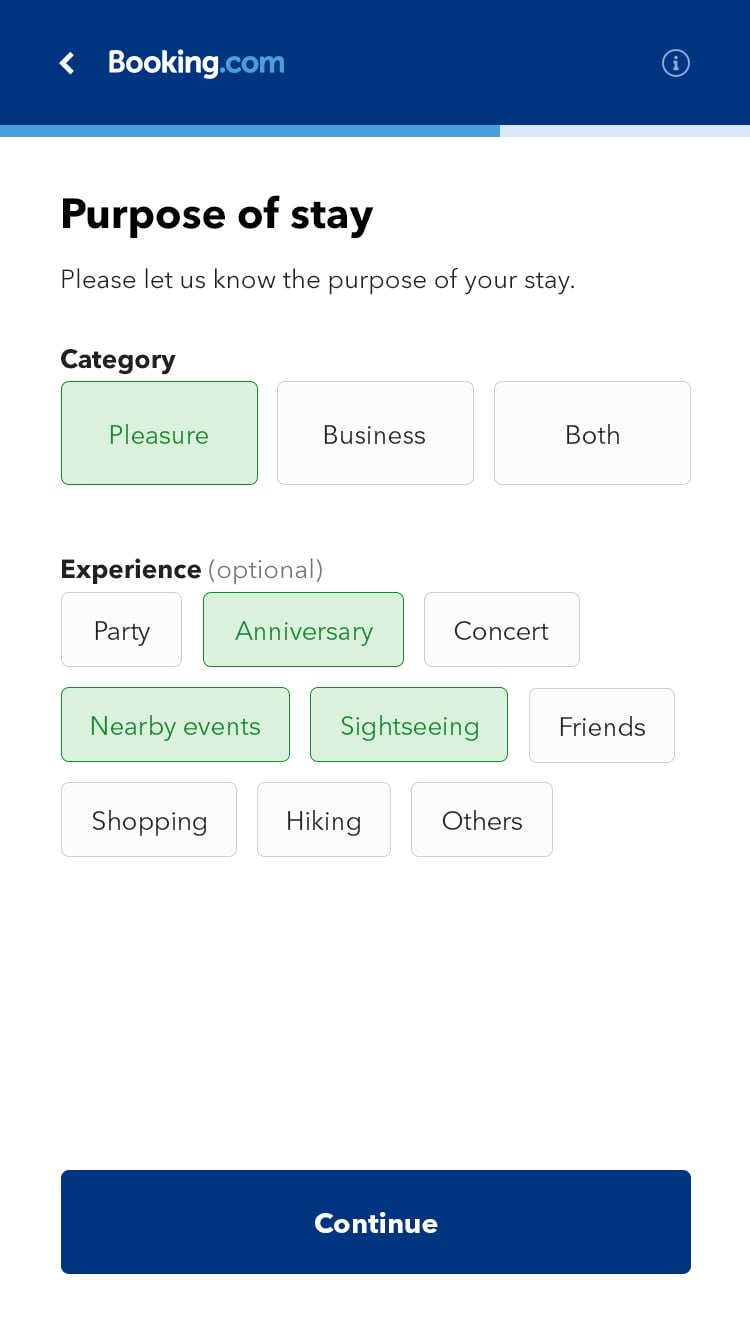The width and height of the screenshot is (750, 1334).
Task: Deselect the Anniversary experience
Action: (303, 630)
